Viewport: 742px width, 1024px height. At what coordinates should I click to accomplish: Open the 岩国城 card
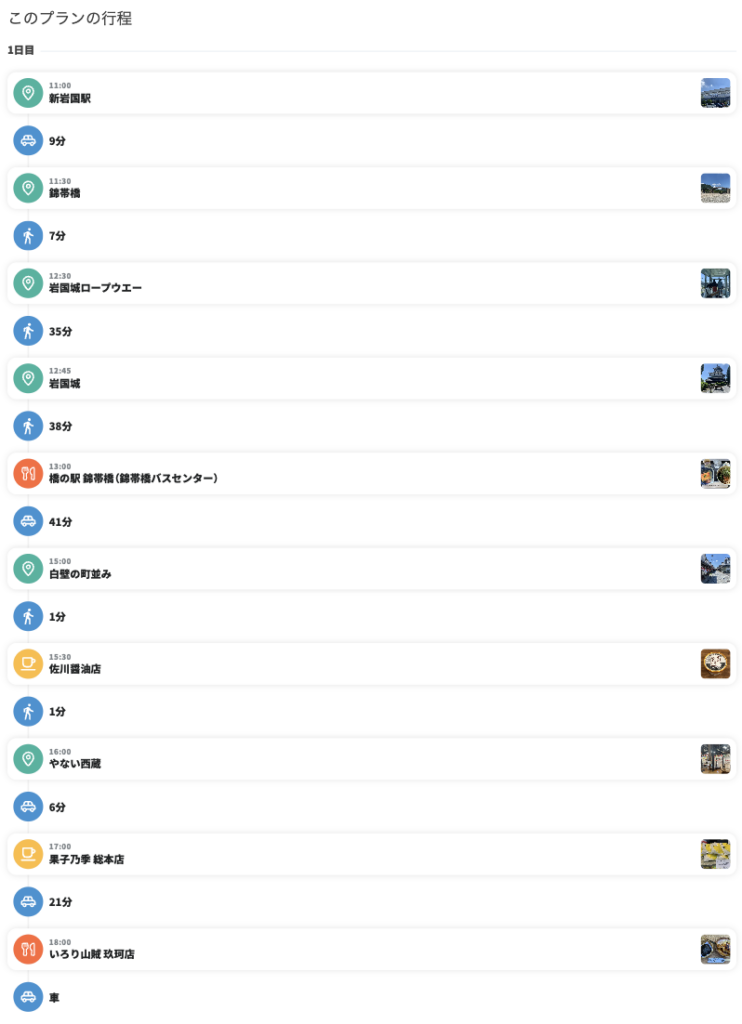(370, 378)
